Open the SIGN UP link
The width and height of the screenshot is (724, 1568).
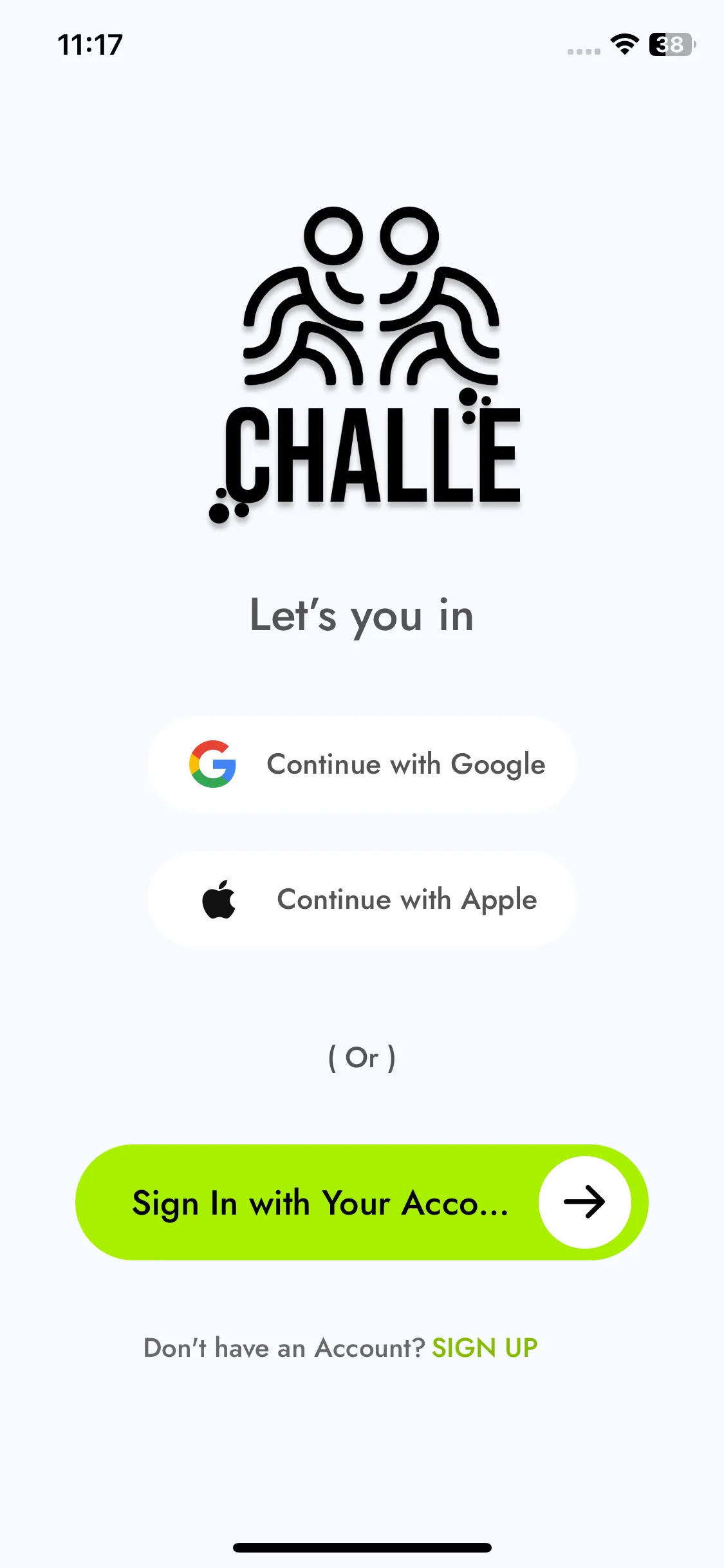(x=485, y=1348)
